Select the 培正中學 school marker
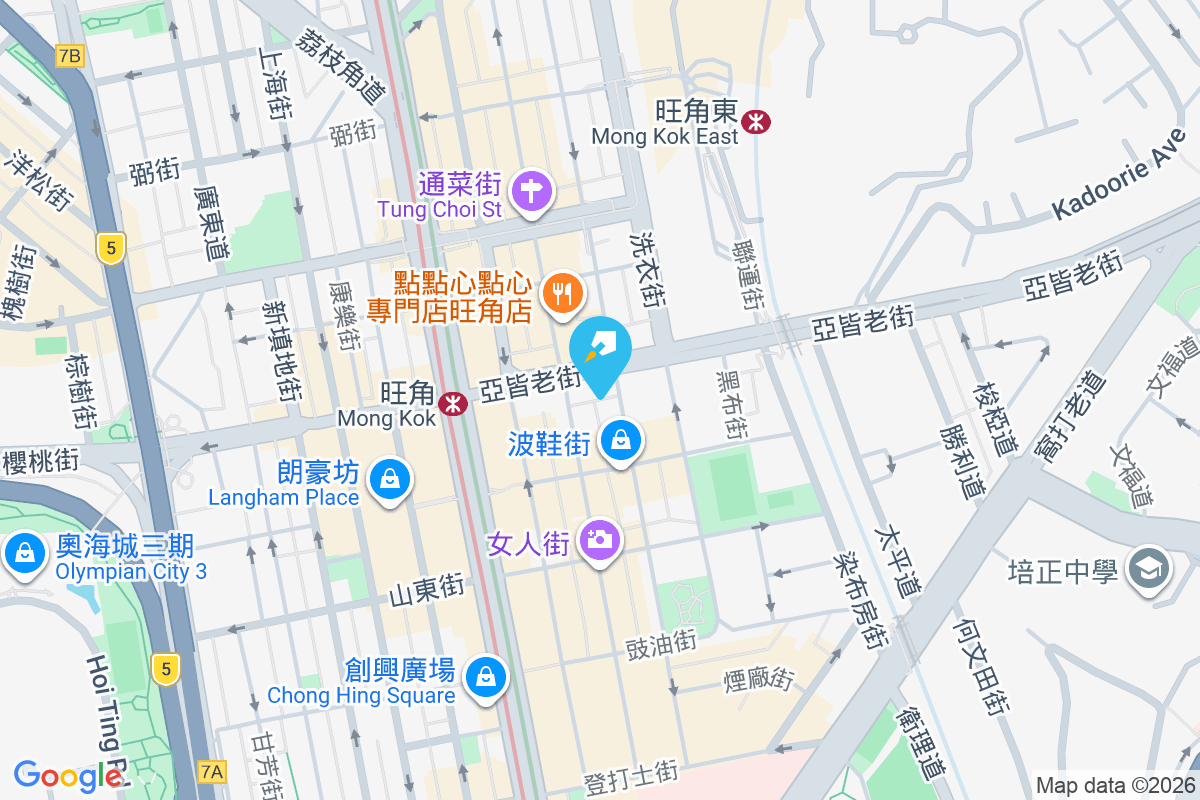The width and height of the screenshot is (1200, 800). coord(1146,569)
